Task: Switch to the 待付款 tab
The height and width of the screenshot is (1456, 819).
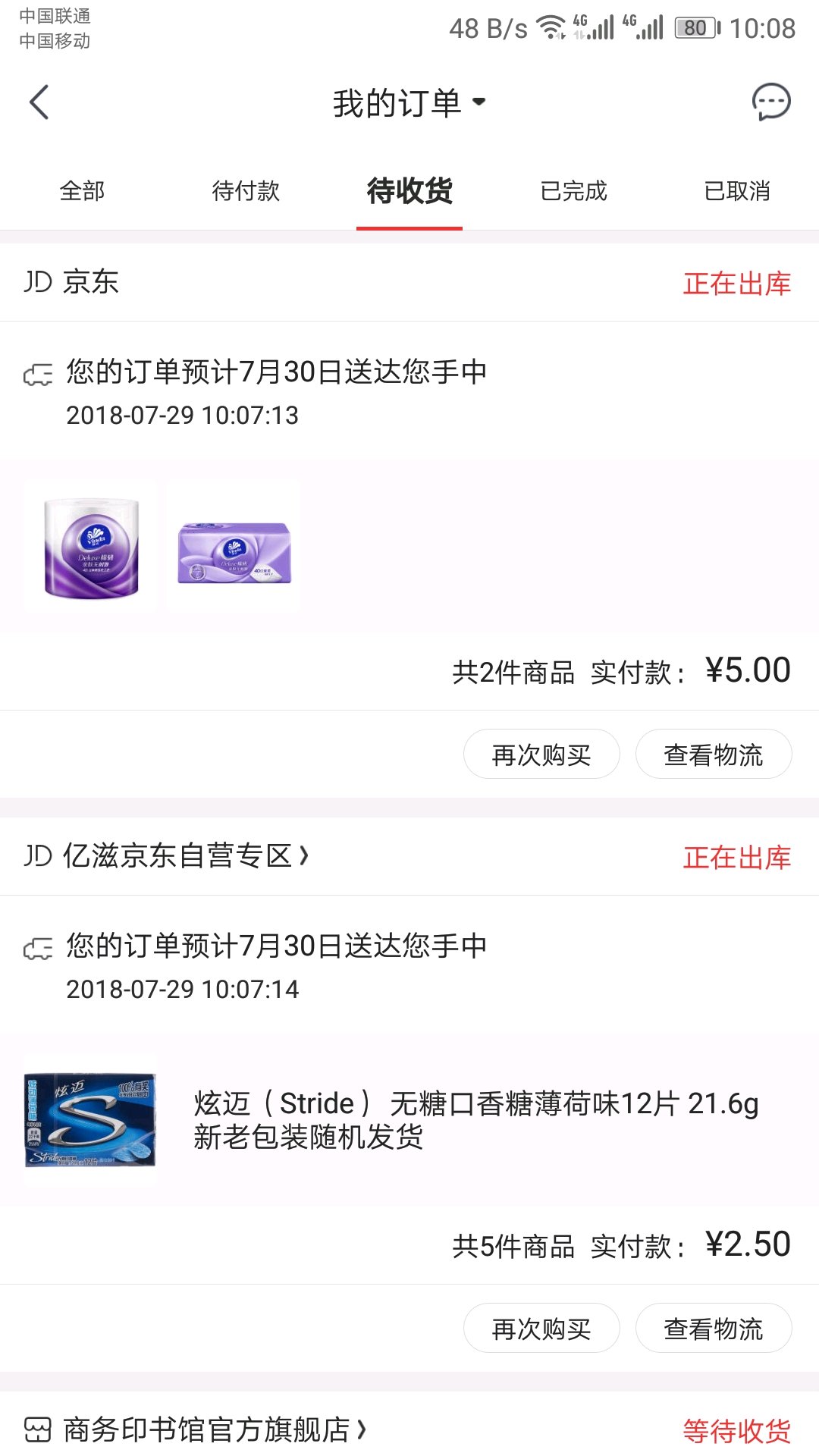Action: 246,191
